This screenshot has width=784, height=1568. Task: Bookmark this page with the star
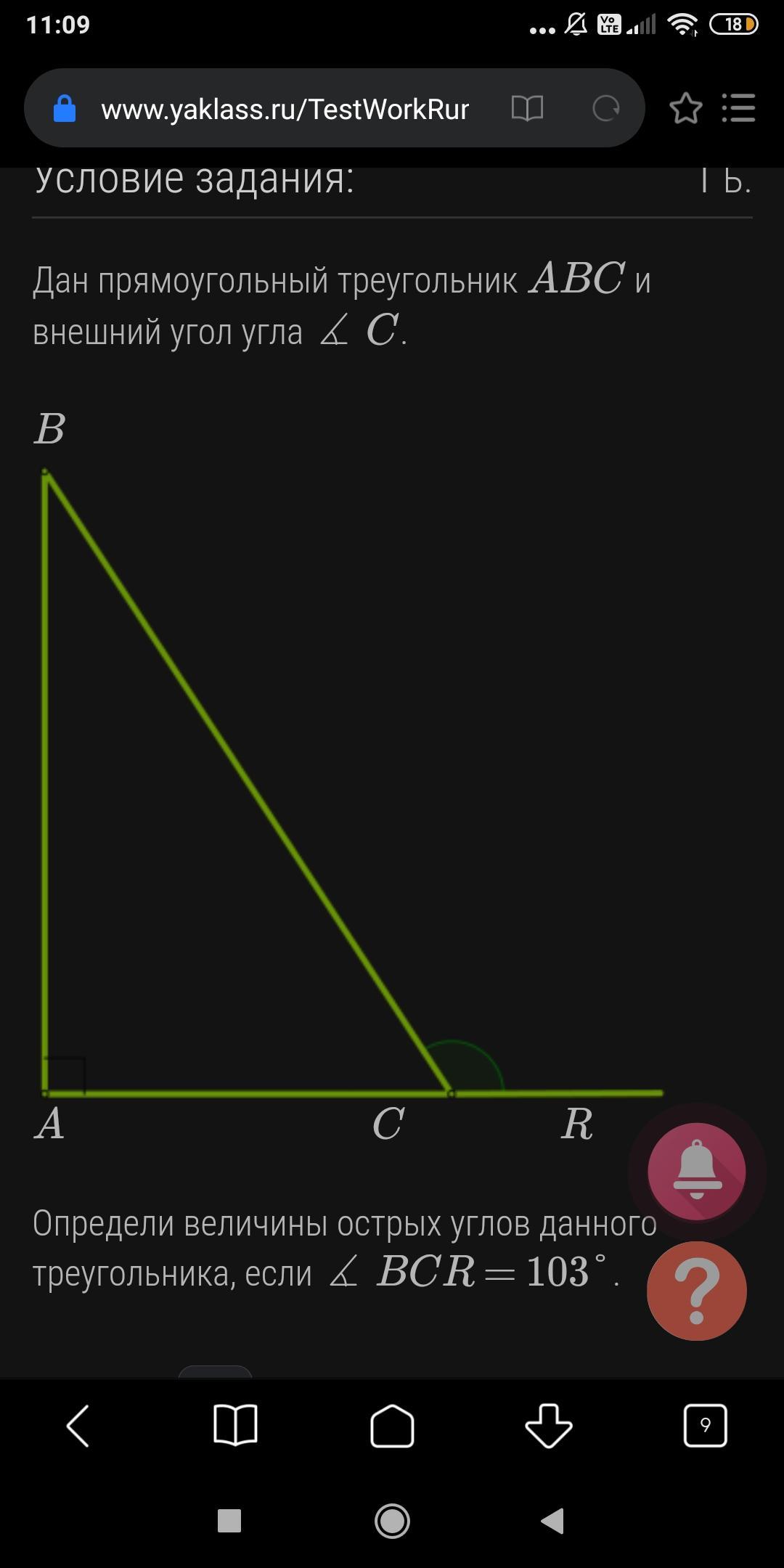(x=685, y=109)
